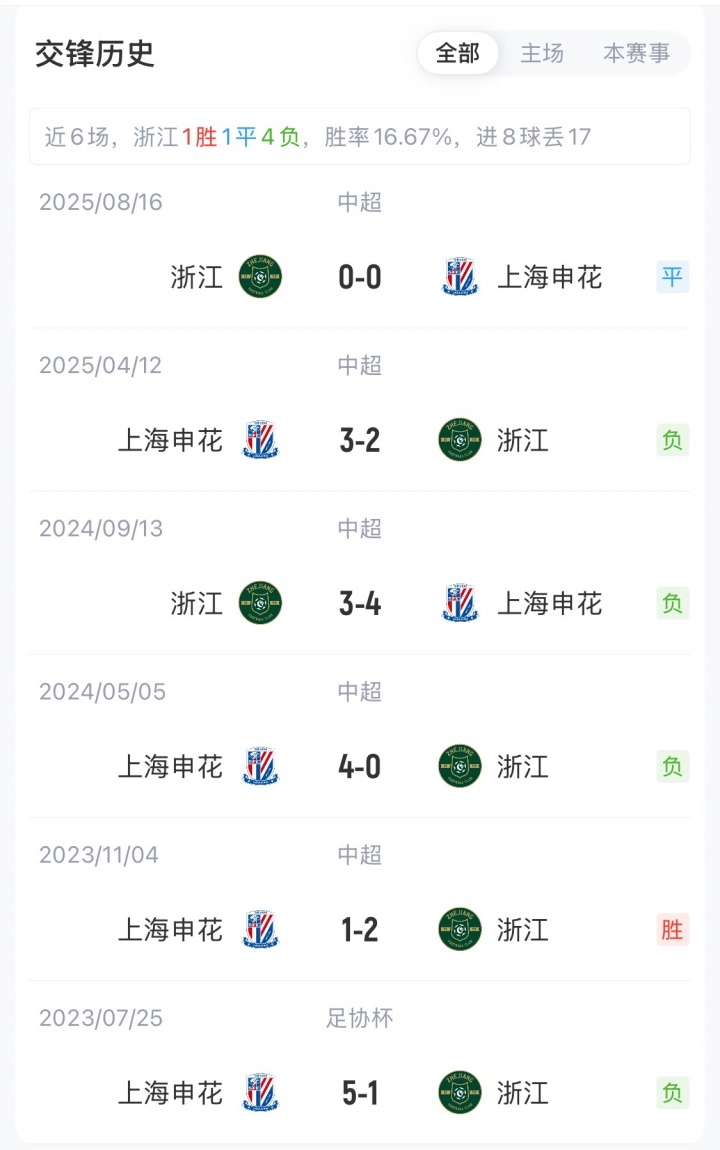Viewport: 720px width, 1150px height.
Task: Switch to the 主场 tab
Action: pos(542,54)
